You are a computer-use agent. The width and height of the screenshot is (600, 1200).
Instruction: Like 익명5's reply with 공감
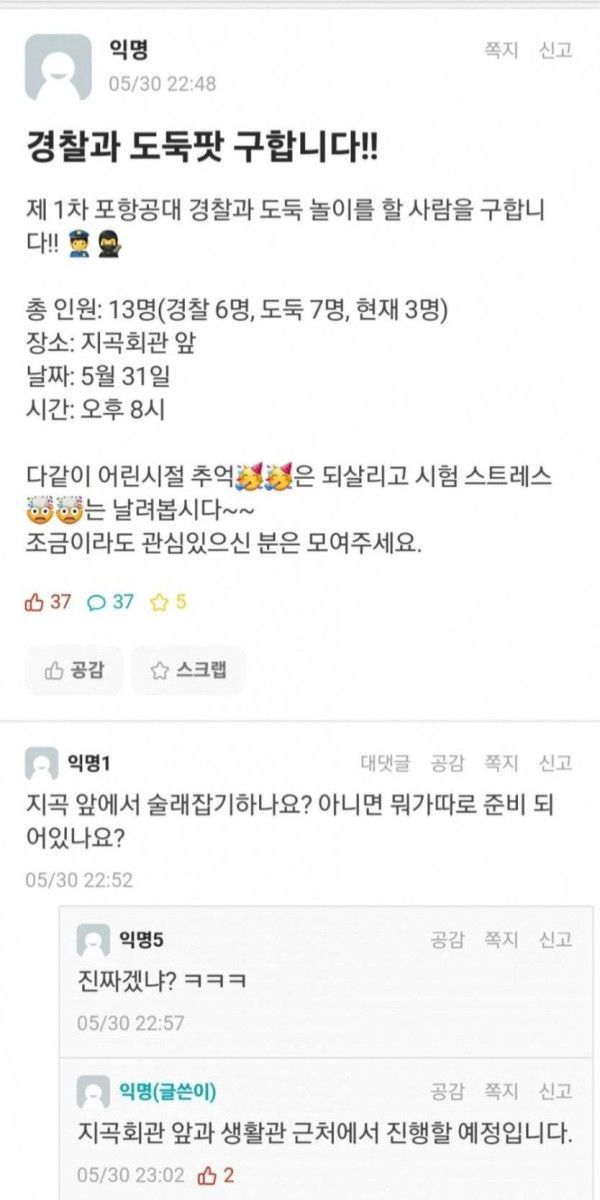point(447,940)
